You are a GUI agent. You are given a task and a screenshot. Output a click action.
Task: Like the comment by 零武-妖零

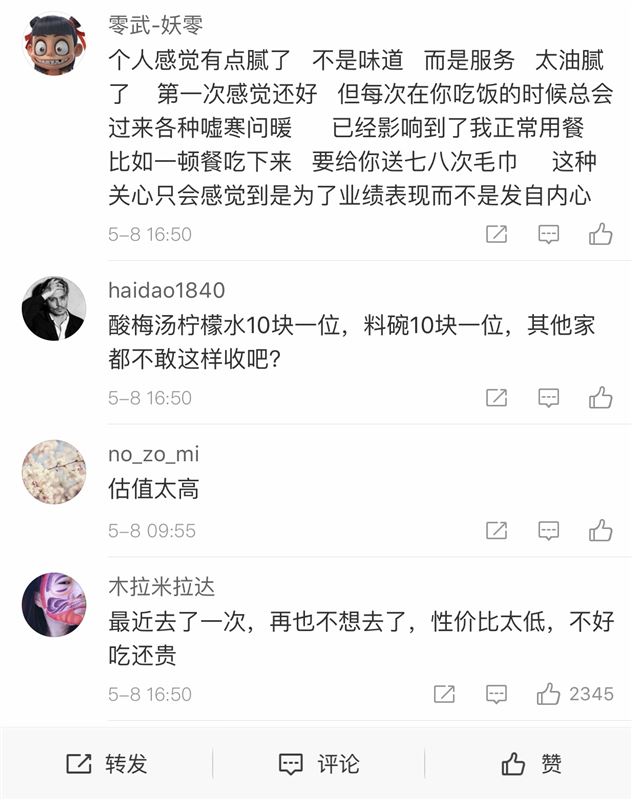click(600, 234)
